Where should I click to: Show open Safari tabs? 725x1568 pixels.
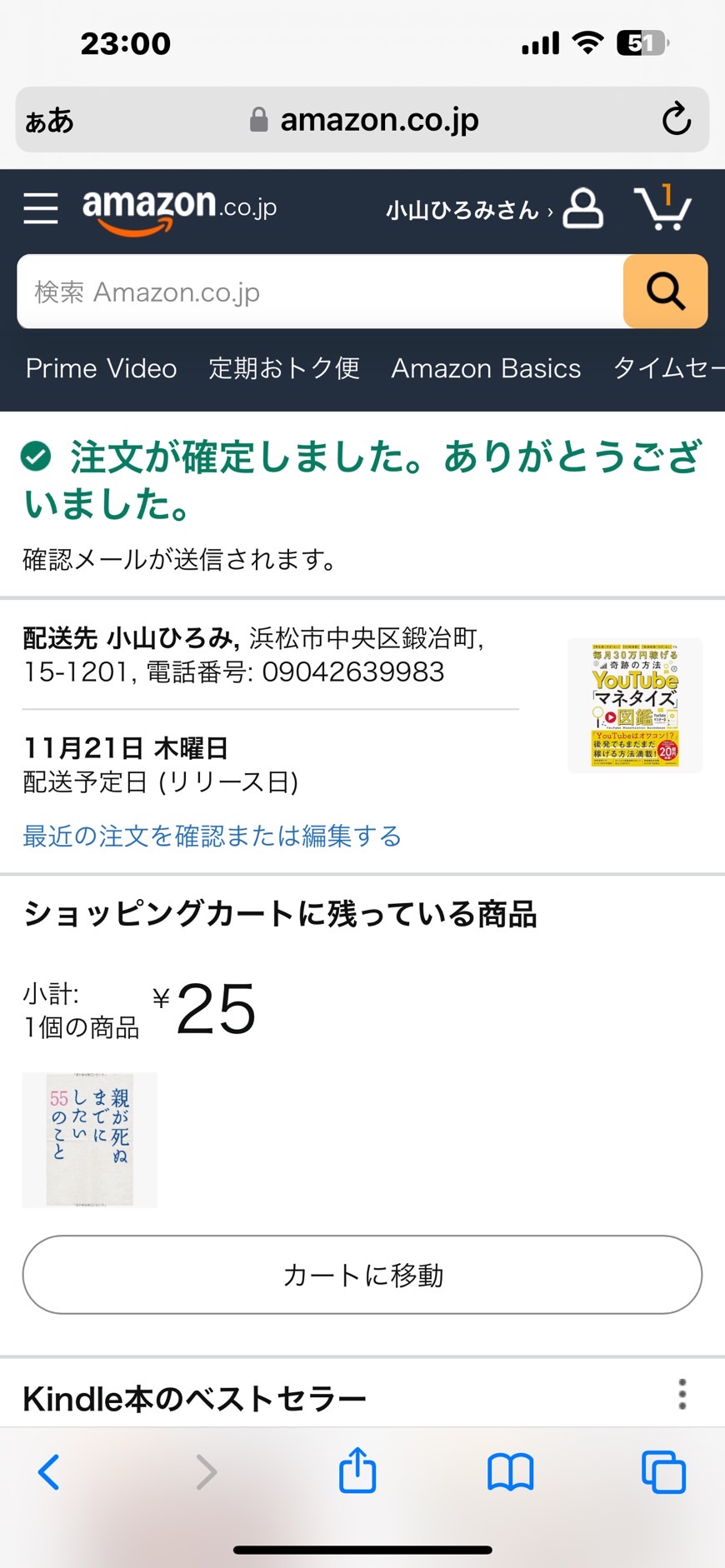click(663, 1472)
